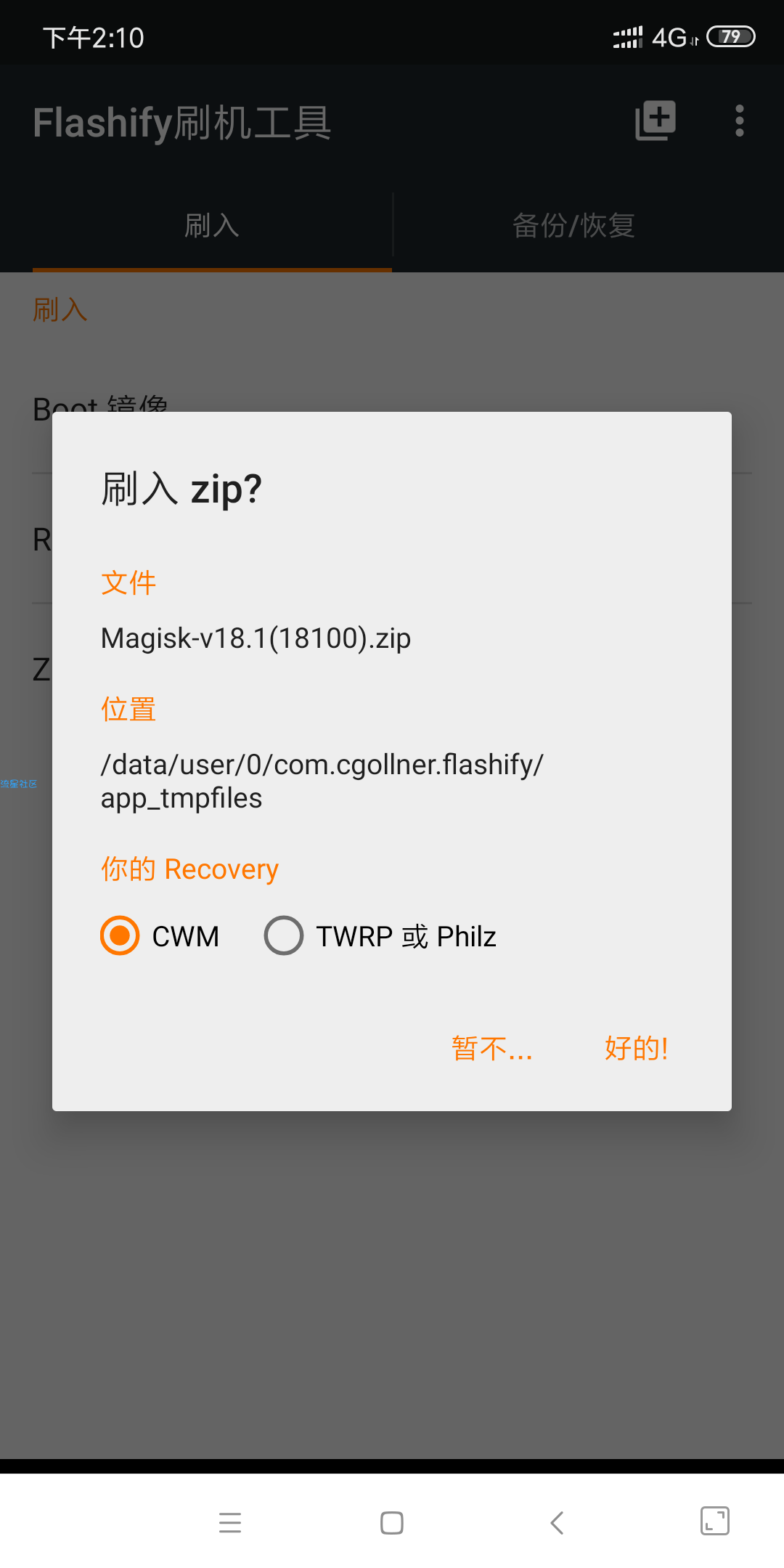This screenshot has height=1568, width=784.
Task: Confirm flashing with 好的! button
Action: click(x=636, y=1048)
